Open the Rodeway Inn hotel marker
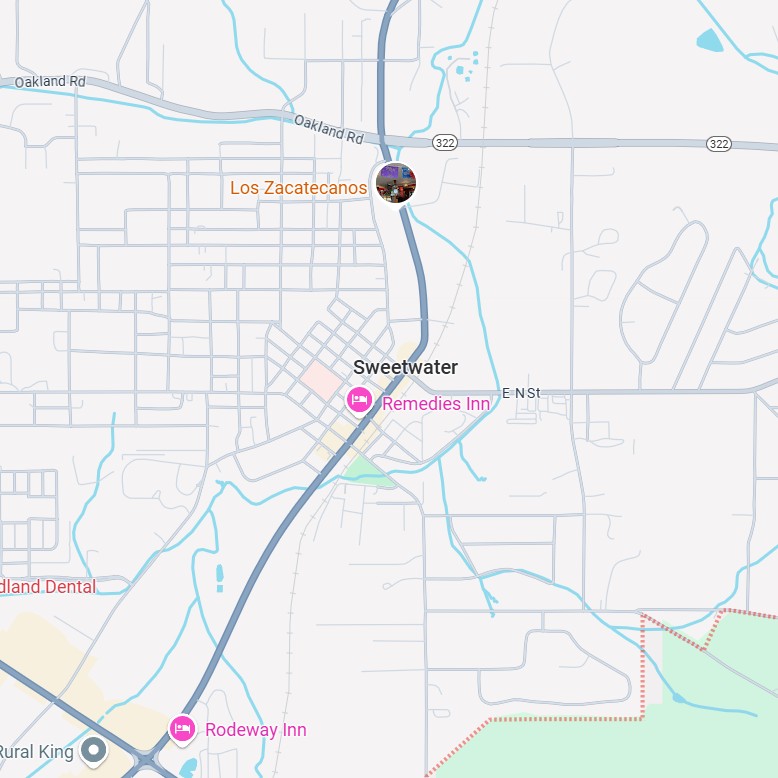 (x=182, y=729)
